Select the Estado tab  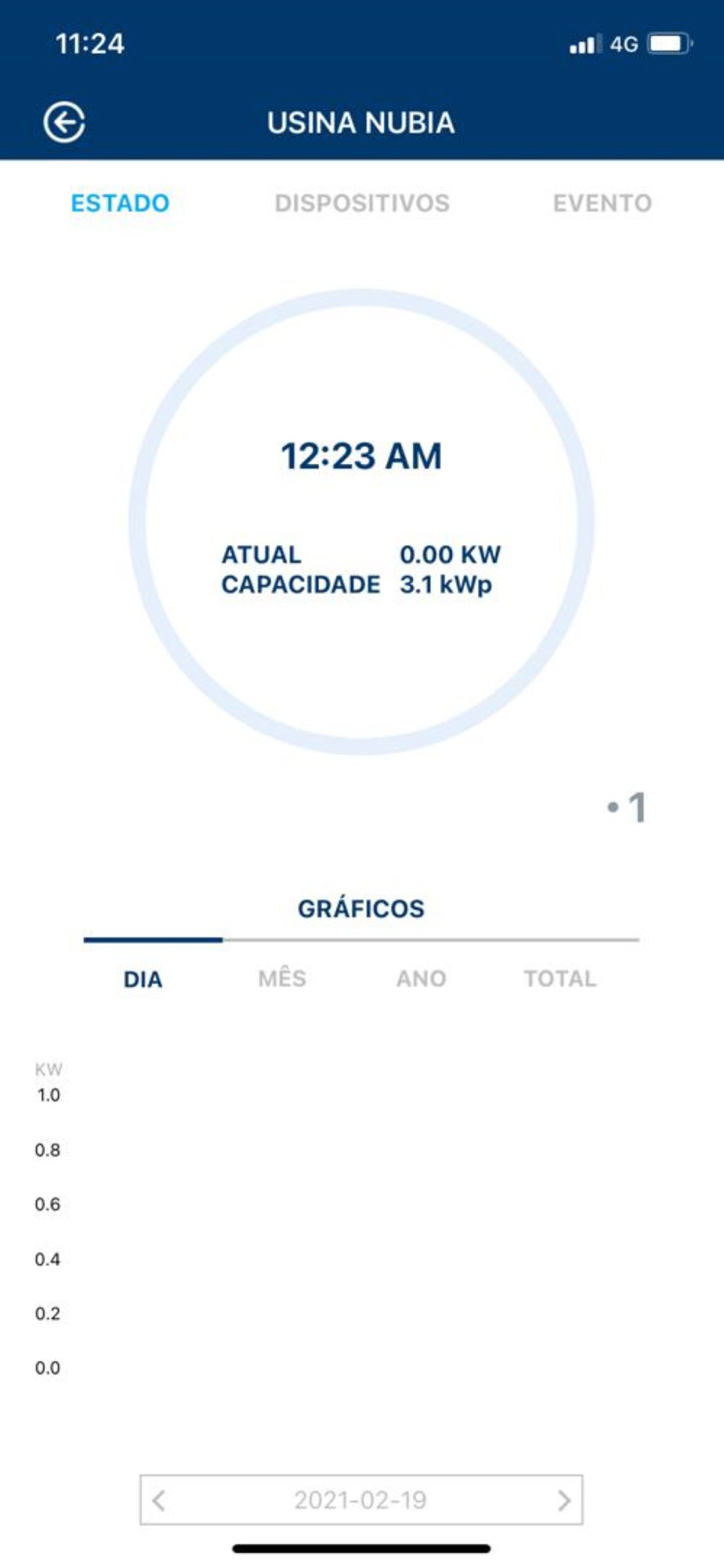pyautogui.click(x=120, y=203)
